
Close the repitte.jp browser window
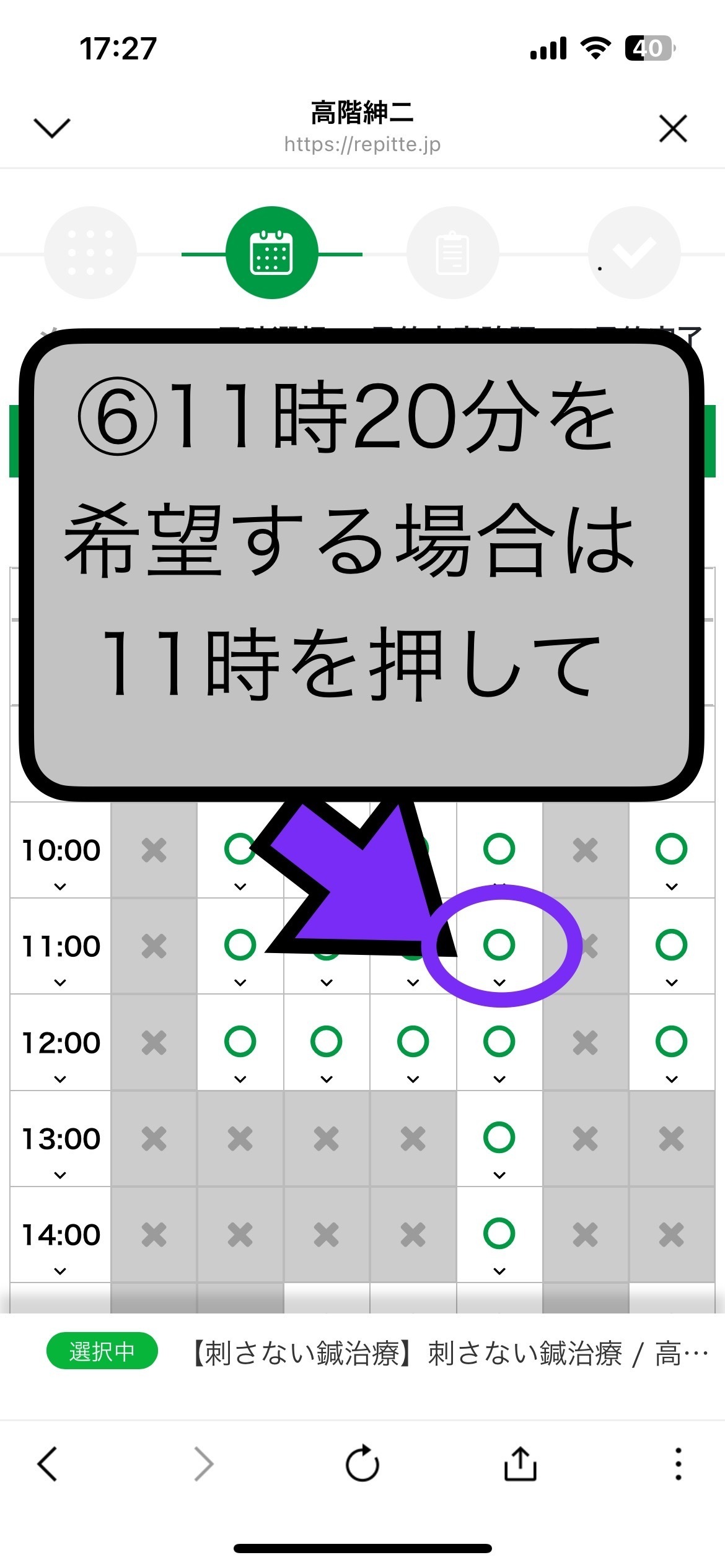click(673, 129)
